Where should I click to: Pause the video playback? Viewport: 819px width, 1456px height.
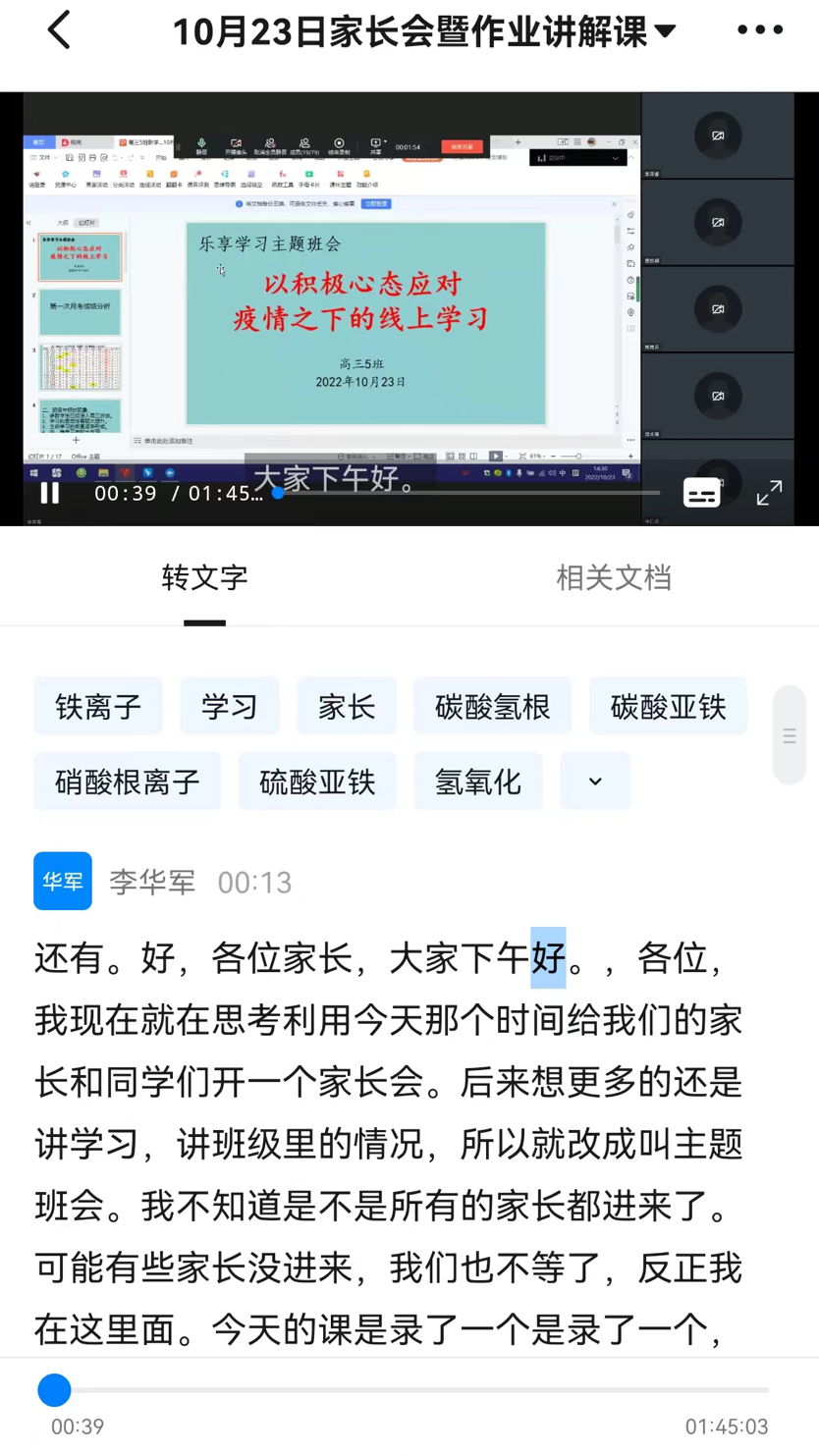point(49,492)
